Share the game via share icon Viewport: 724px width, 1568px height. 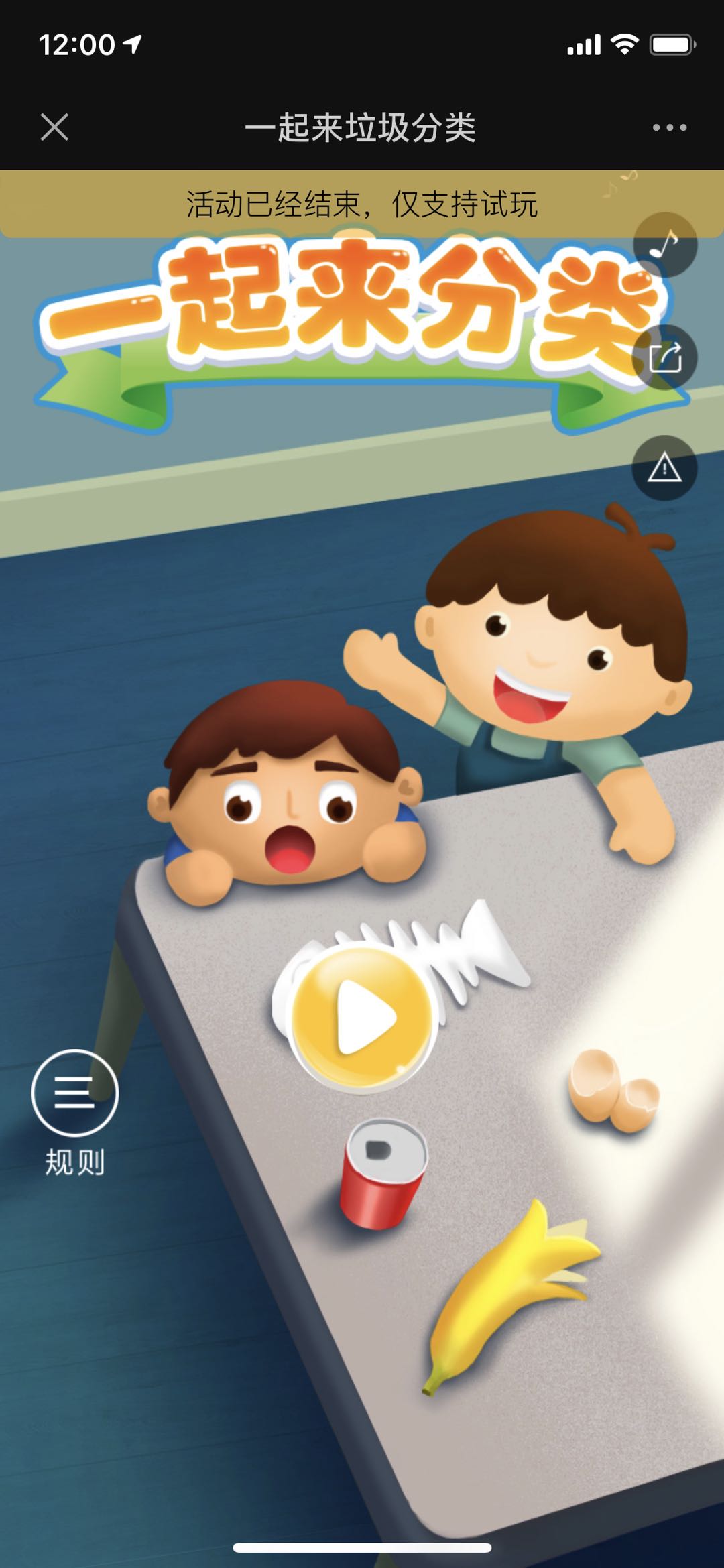665,357
